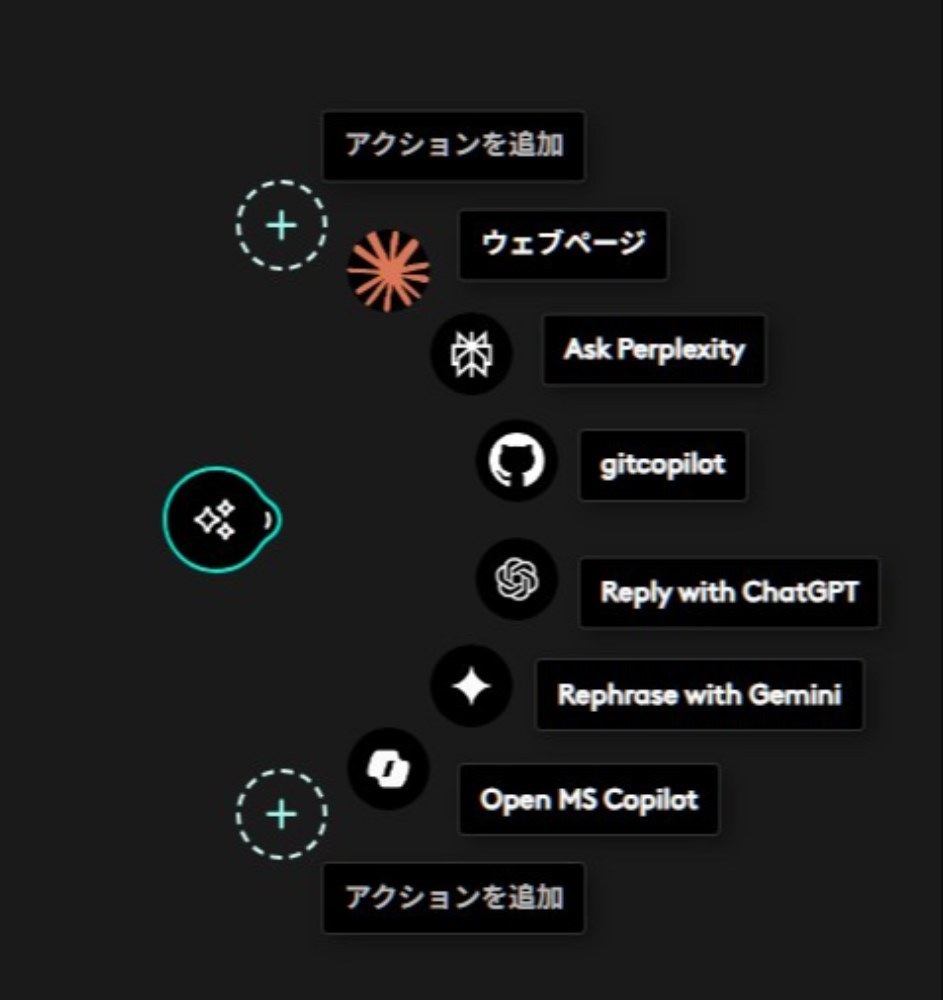The height and width of the screenshot is (1000, 943).
Task: Tap the top dashed plus add-action circle
Action: click(282, 226)
